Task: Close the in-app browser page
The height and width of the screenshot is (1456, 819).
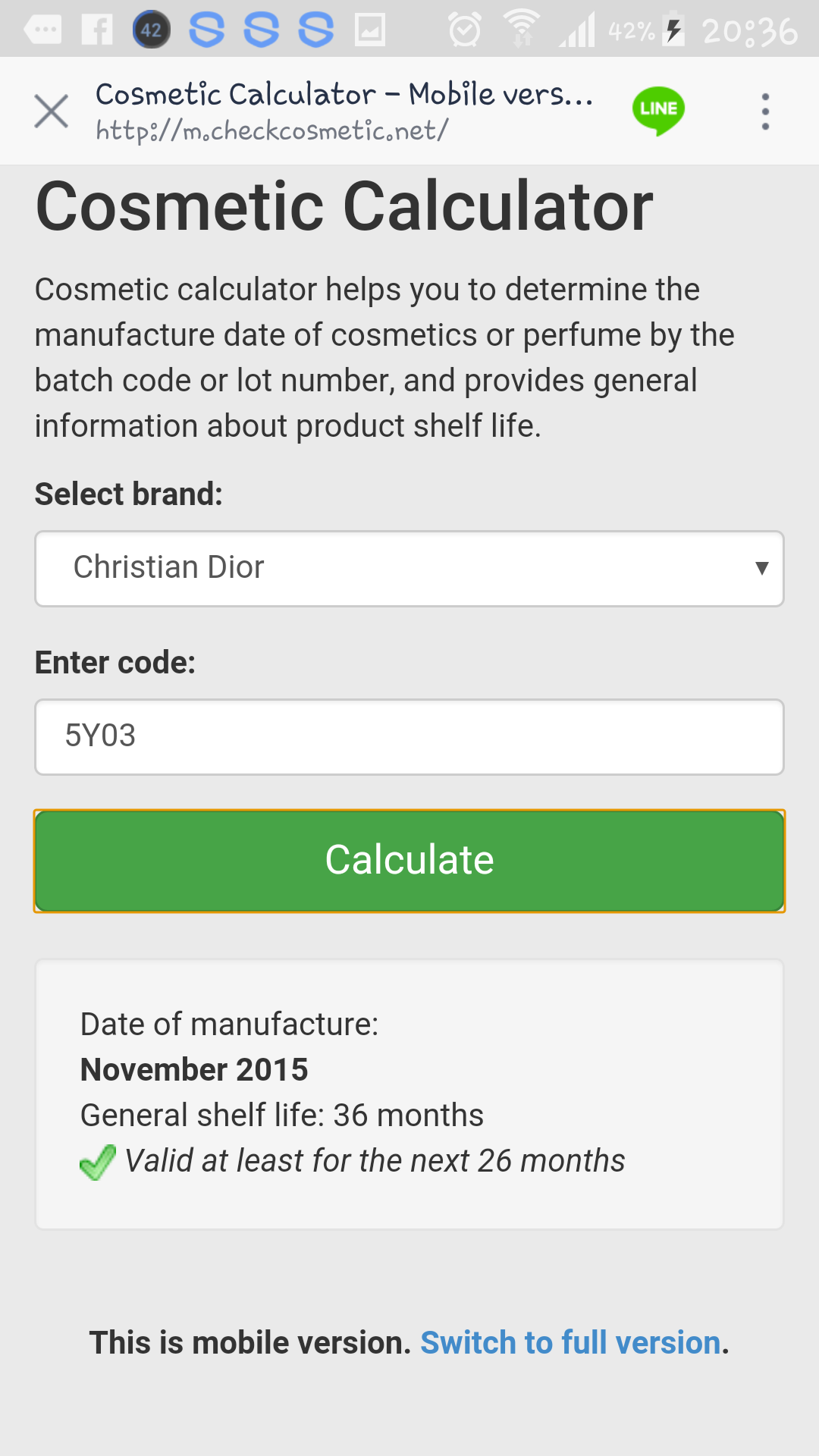Action: pos(52,111)
